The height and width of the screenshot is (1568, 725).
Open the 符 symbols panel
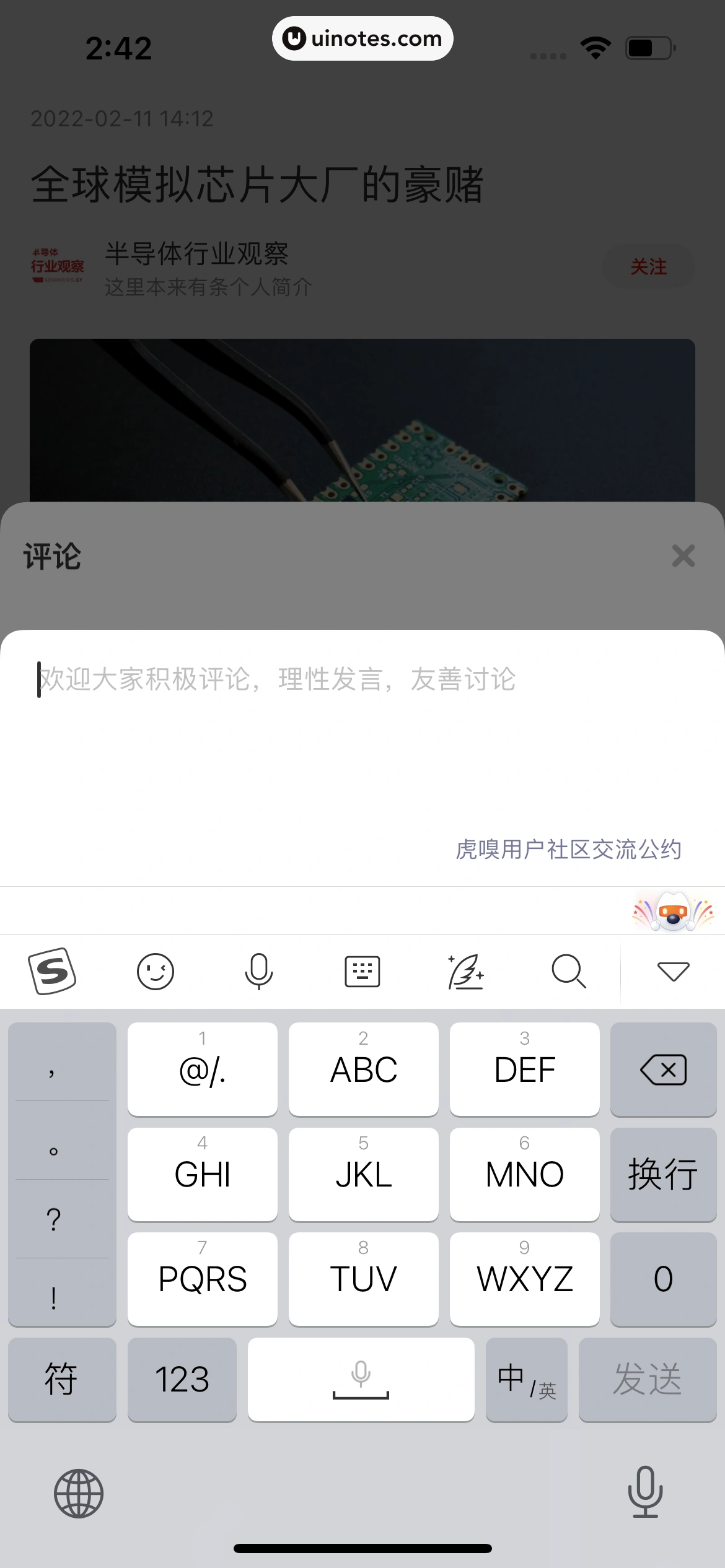pyautogui.click(x=63, y=1380)
